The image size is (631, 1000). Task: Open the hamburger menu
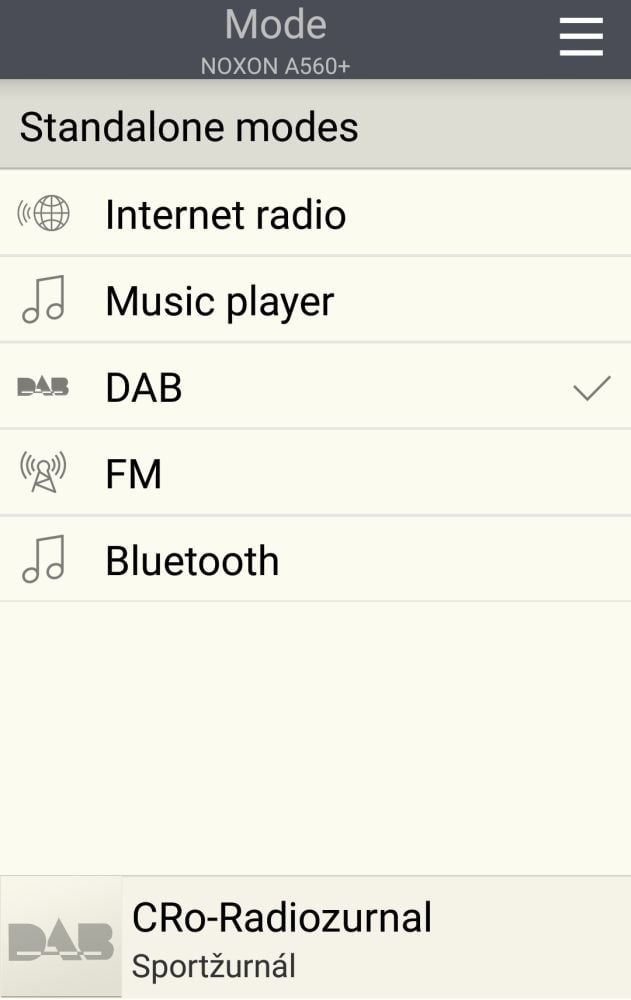581,38
